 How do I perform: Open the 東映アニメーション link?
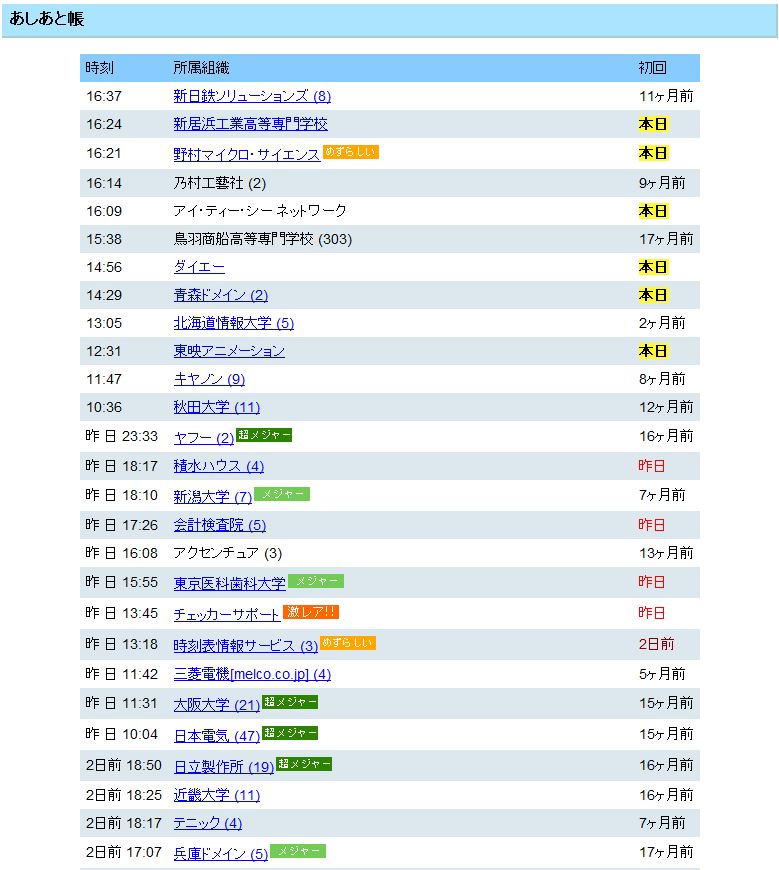[x=229, y=351]
